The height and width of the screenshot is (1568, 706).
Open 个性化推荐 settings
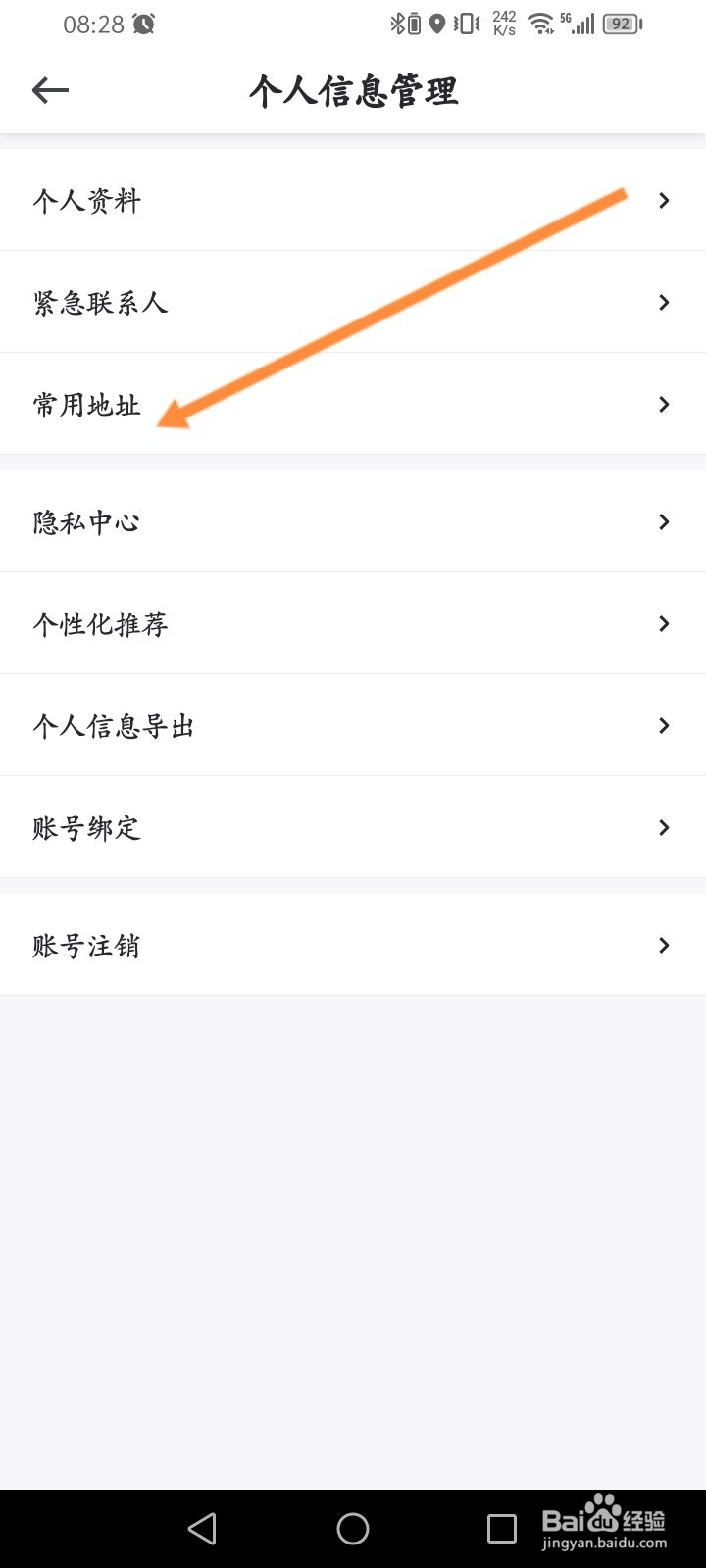(x=353, y=623)
